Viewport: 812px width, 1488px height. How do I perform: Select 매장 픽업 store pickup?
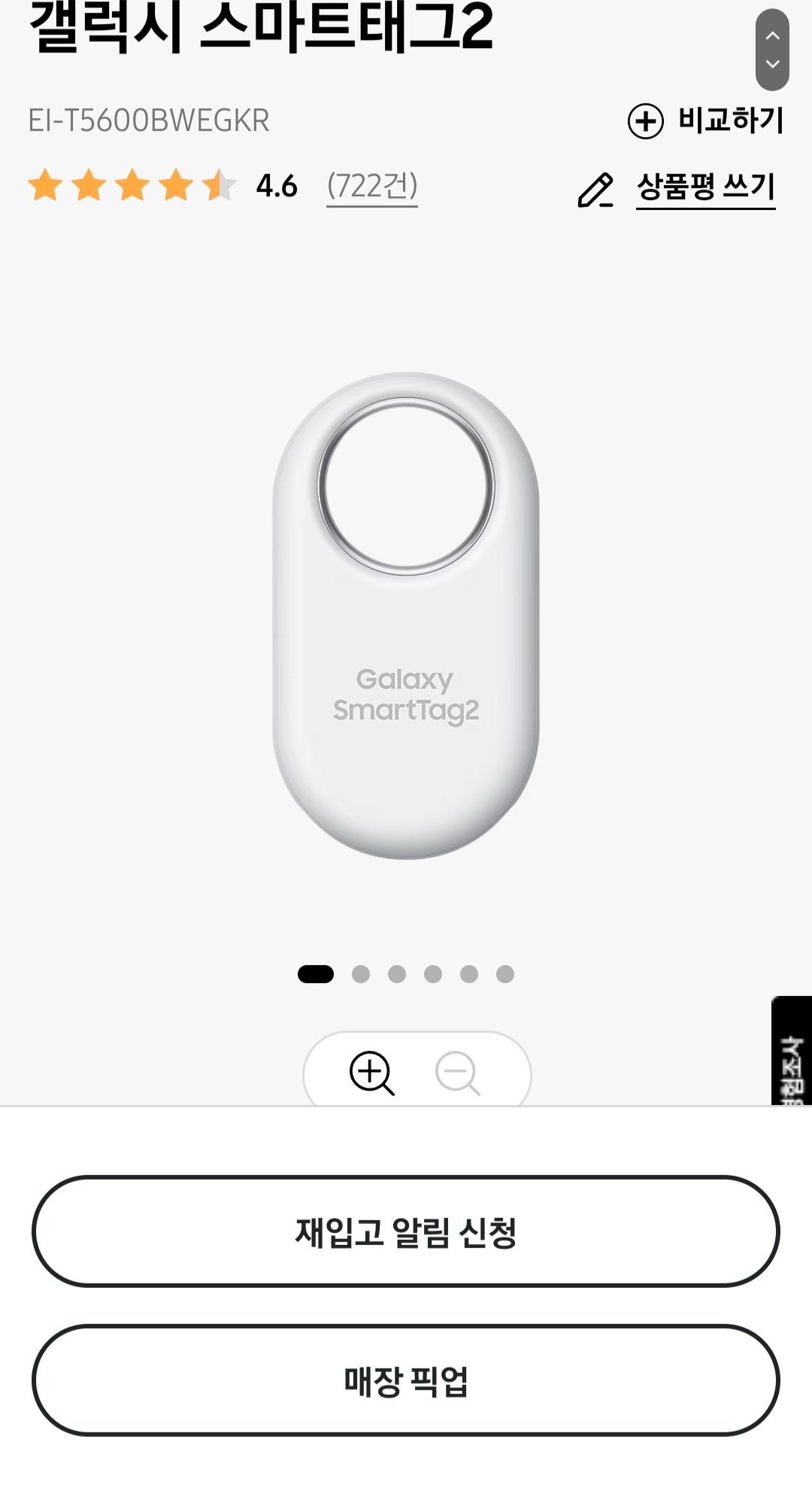(x=406, y=1380)
